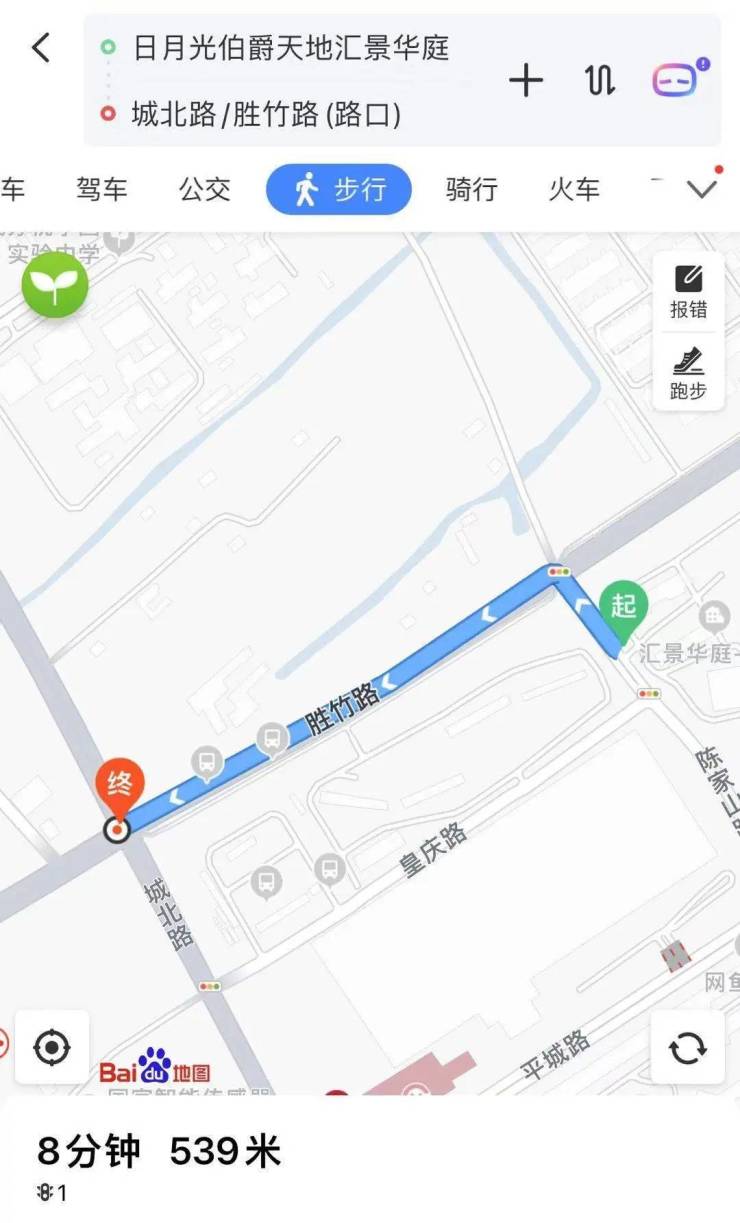Screen dimensions: 740x1223
Task: Center the map on my location
Action: [x=52, y=1047]
